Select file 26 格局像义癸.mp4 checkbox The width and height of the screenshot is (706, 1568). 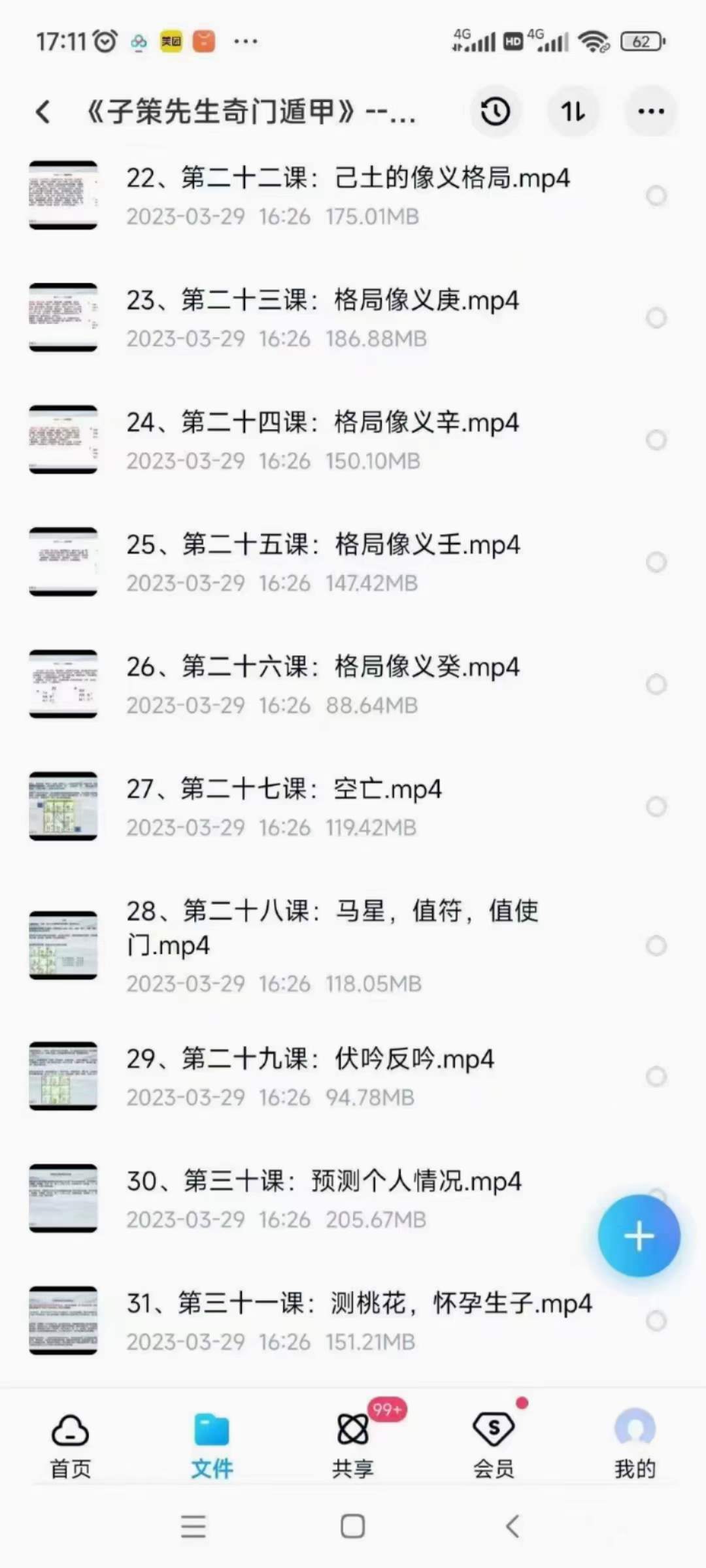pos(656,685)
